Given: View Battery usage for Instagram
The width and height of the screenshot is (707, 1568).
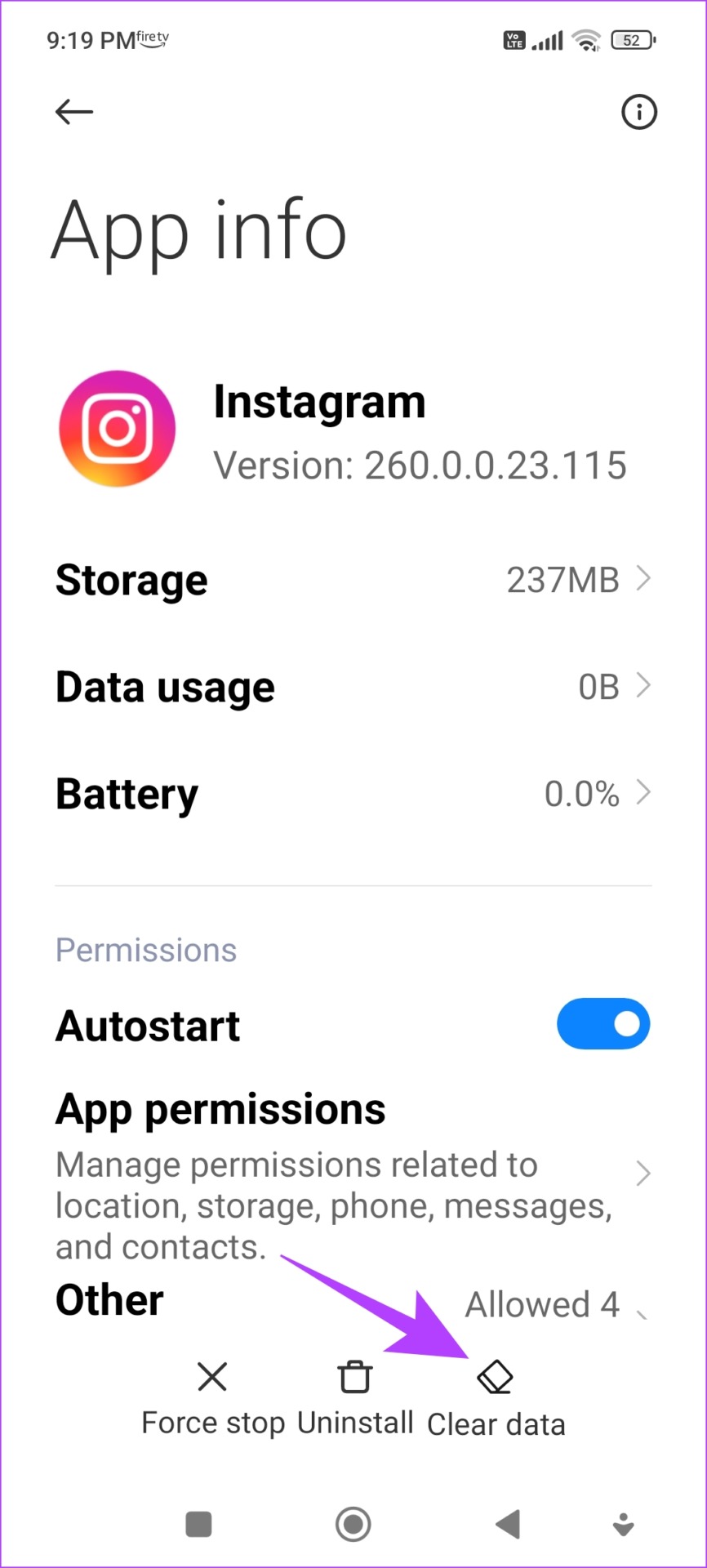Looking at the screenshot, I should tap(353, 794).
